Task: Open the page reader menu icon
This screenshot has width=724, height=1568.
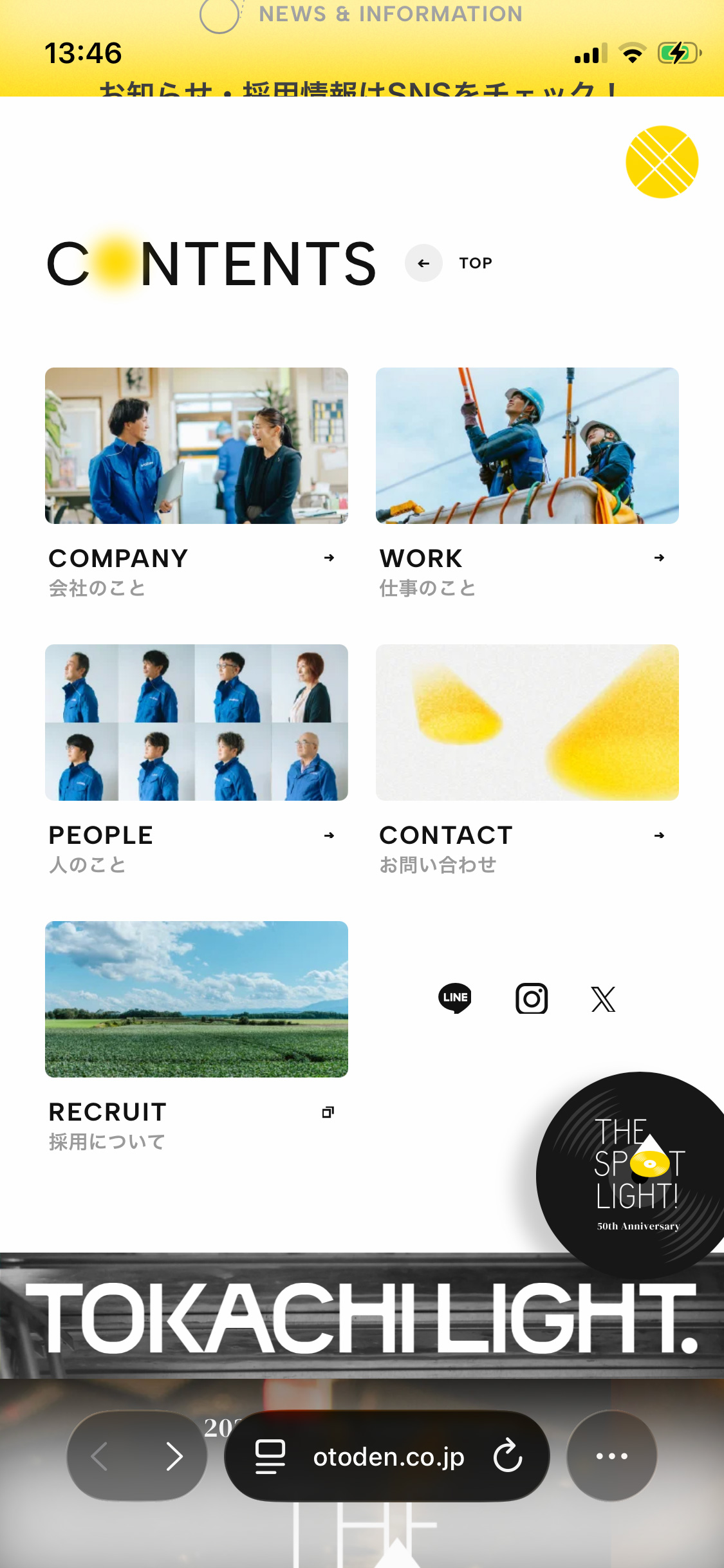Action: [270, 1456]
